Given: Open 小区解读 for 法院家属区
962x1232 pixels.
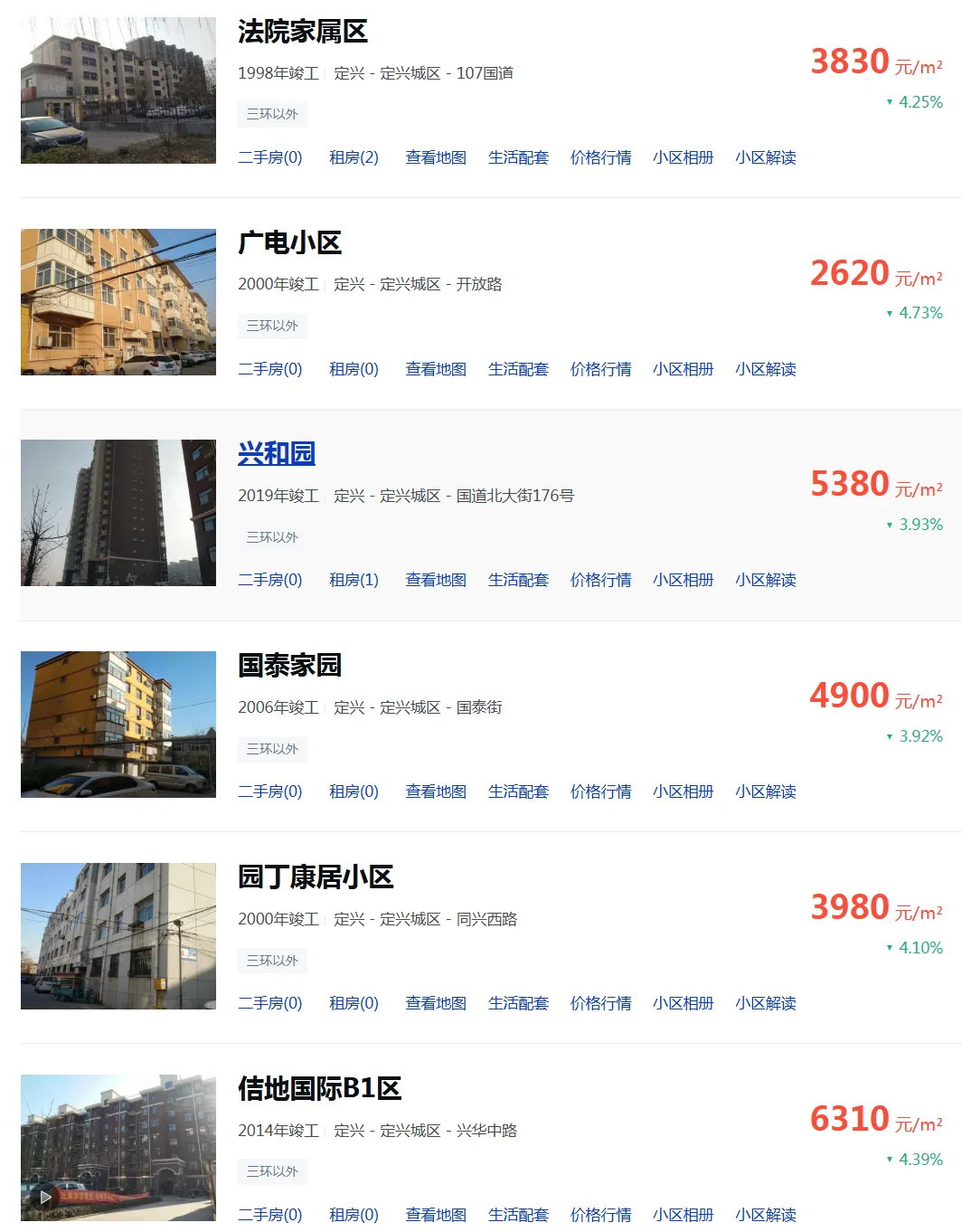Looking at the screenshot, I should coord(765,157).
